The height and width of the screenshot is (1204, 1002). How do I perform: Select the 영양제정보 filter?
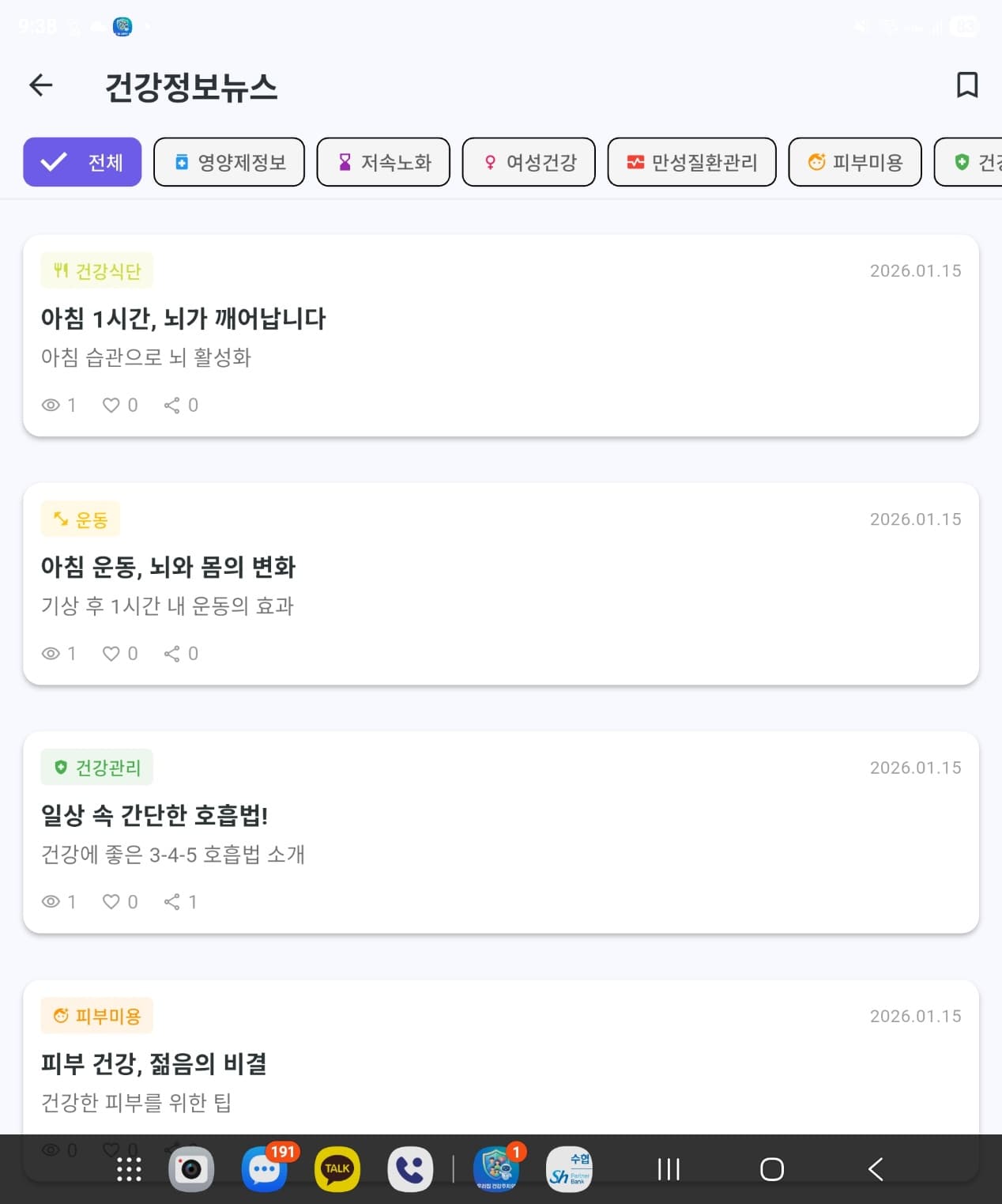pyautogui.click(x=228, y=162)
